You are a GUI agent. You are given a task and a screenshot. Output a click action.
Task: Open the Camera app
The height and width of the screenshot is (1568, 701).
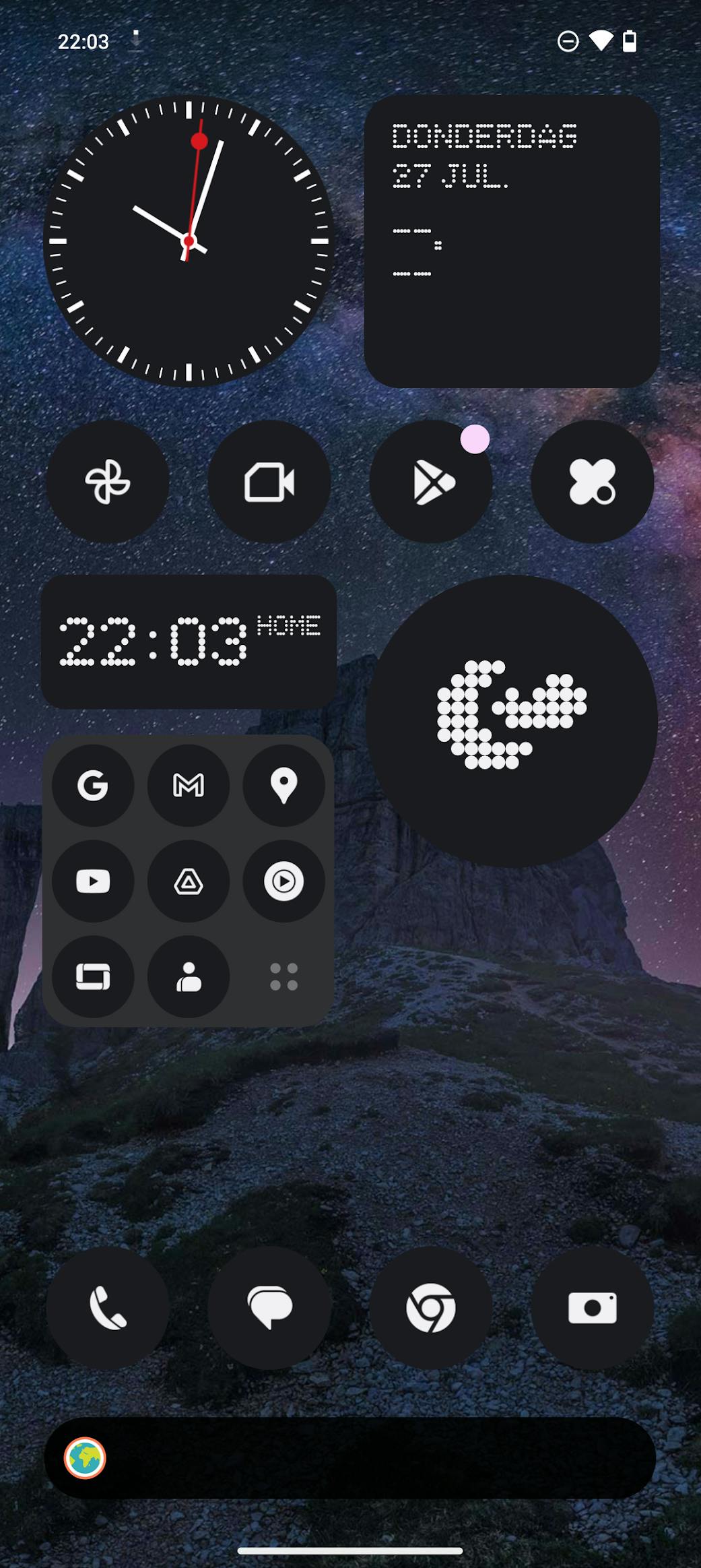pos(592,1308)
